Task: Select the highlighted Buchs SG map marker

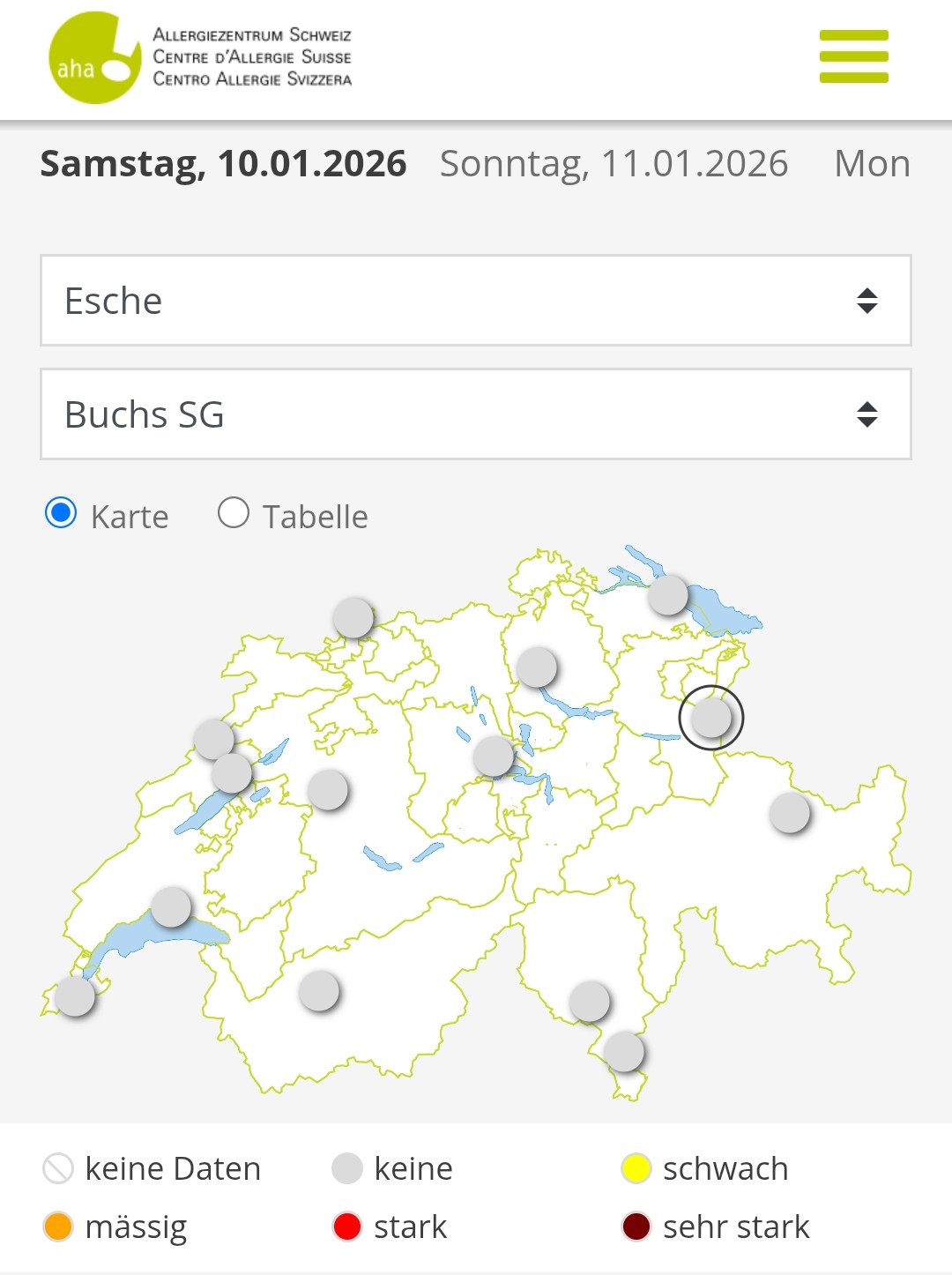Action: pyautogui.click(x=710, y=718)
